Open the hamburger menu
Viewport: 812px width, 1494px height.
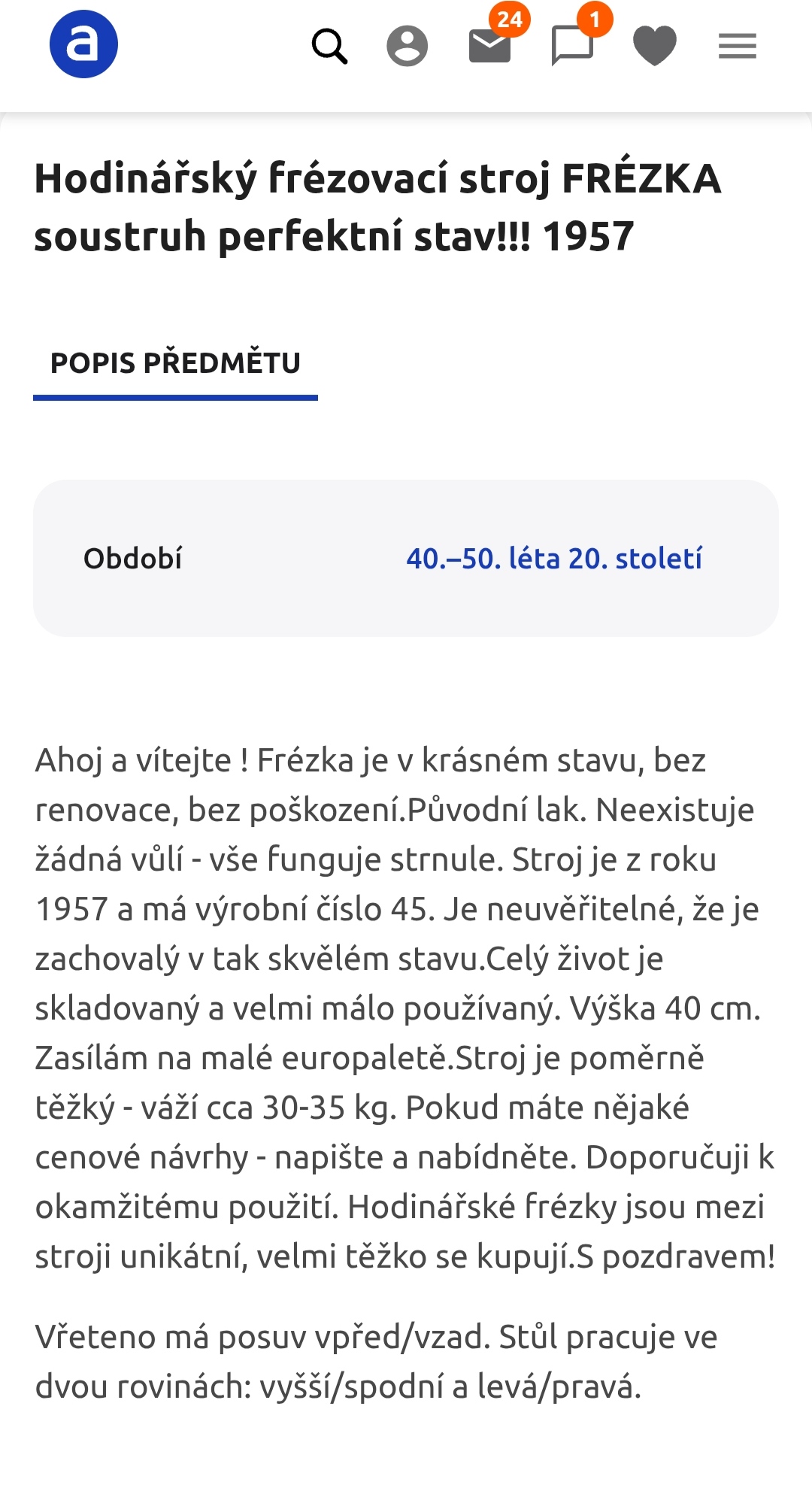pyautogui.click(x=737, y=47)
